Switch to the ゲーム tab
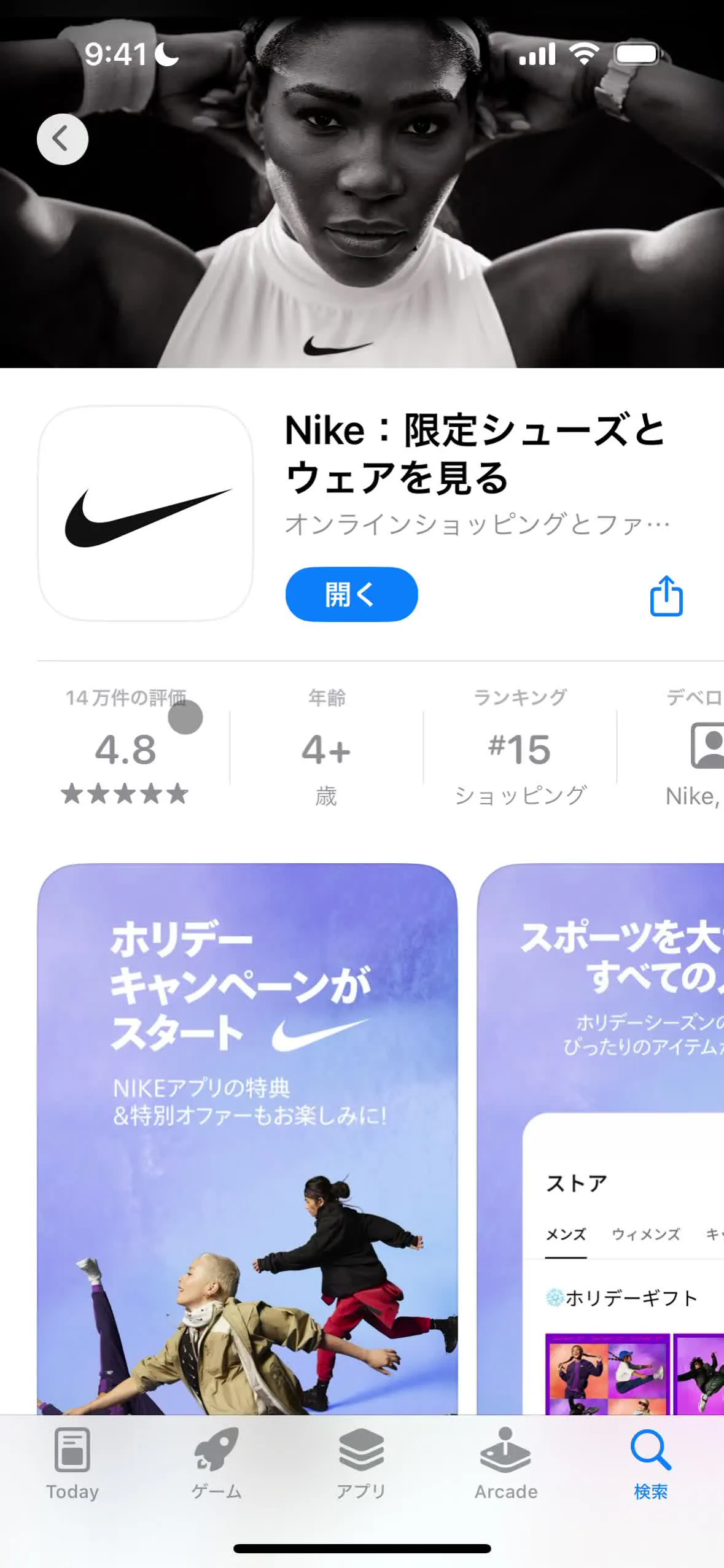 point(216,1464)
